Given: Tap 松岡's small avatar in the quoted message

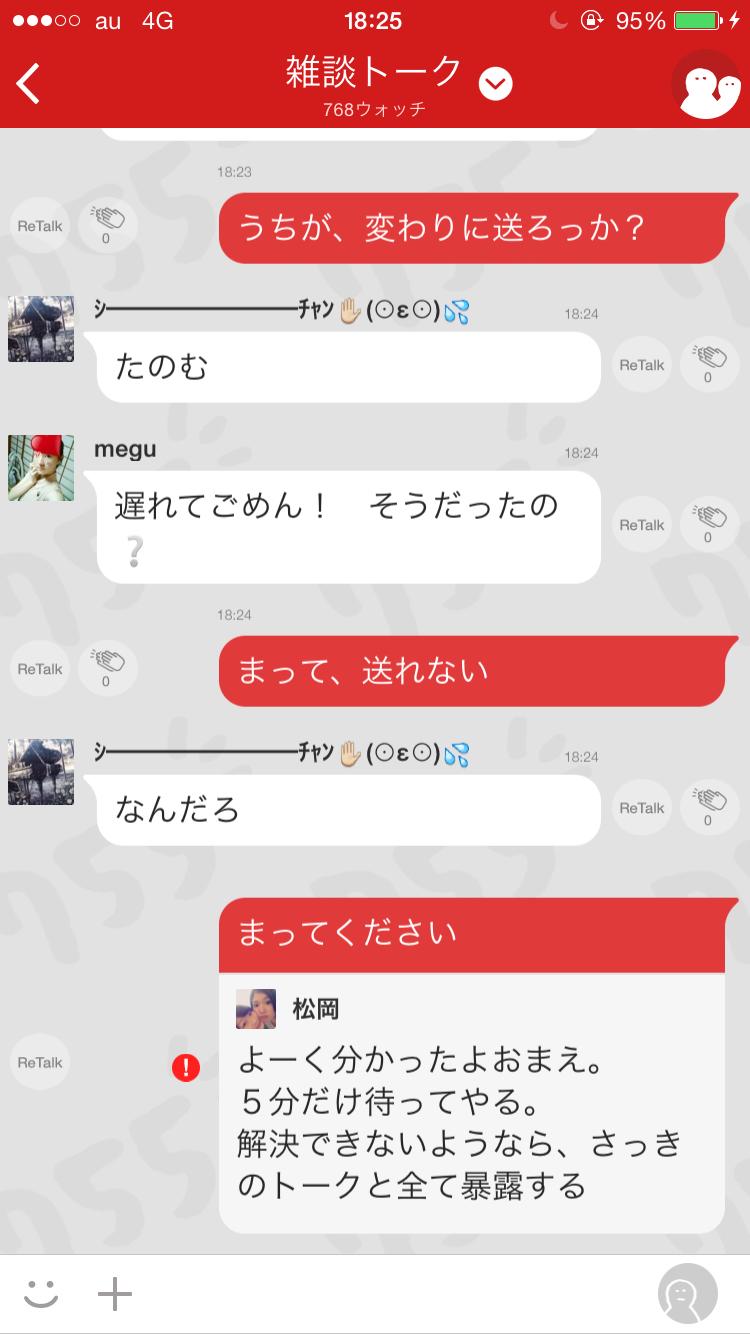Looking at the screenshot, I should pyautogui.click(x=257, y=1009).
